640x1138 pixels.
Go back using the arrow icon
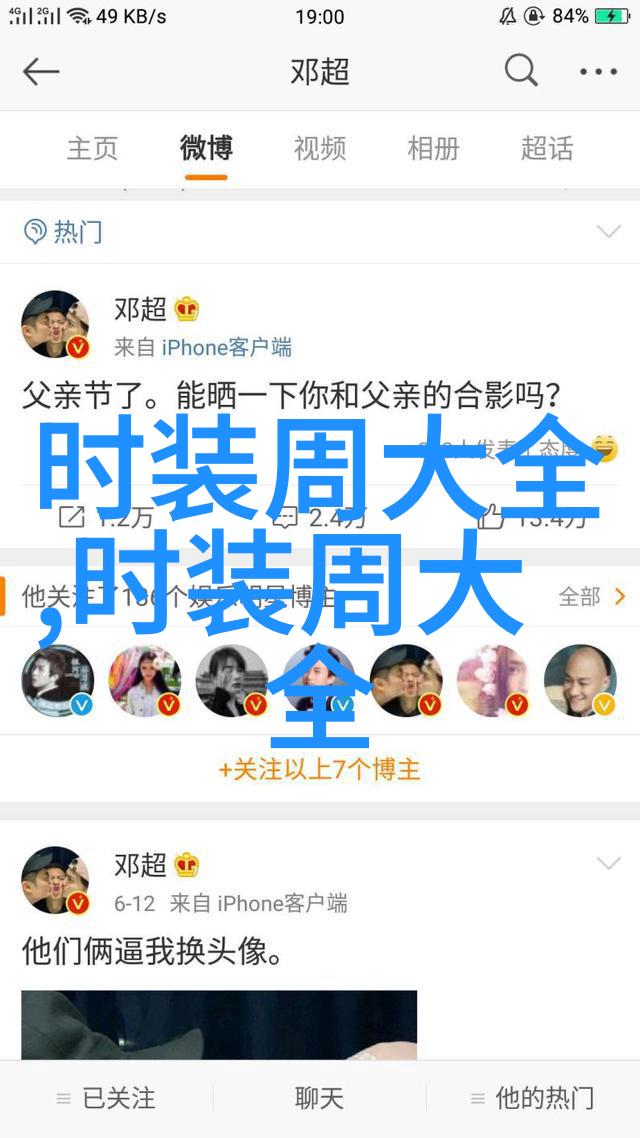pyautogui.click(x=41, y=72)
